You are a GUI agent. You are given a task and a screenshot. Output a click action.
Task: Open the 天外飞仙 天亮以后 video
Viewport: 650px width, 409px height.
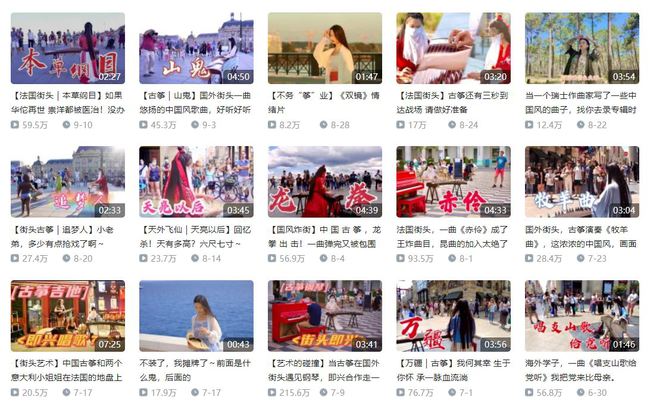(196, 181)
